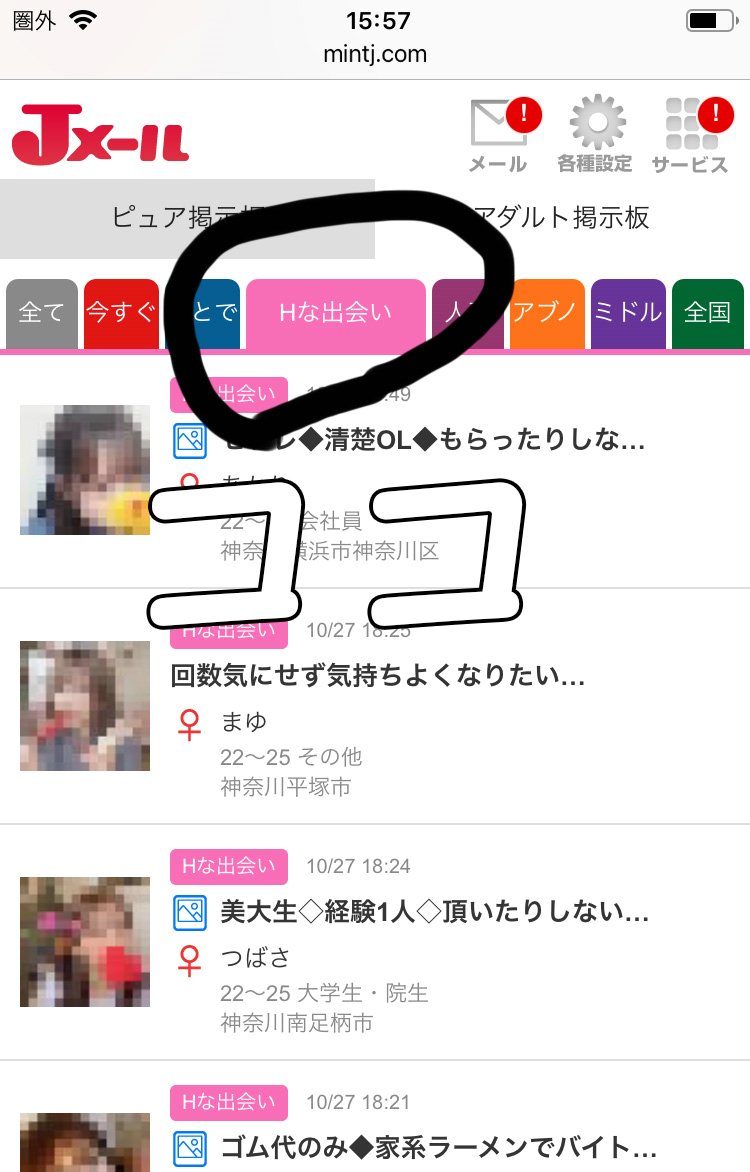Open 各種設定 gear settings
The image size is (750, 1172).
pyautogui.click(x=595, y=135)
